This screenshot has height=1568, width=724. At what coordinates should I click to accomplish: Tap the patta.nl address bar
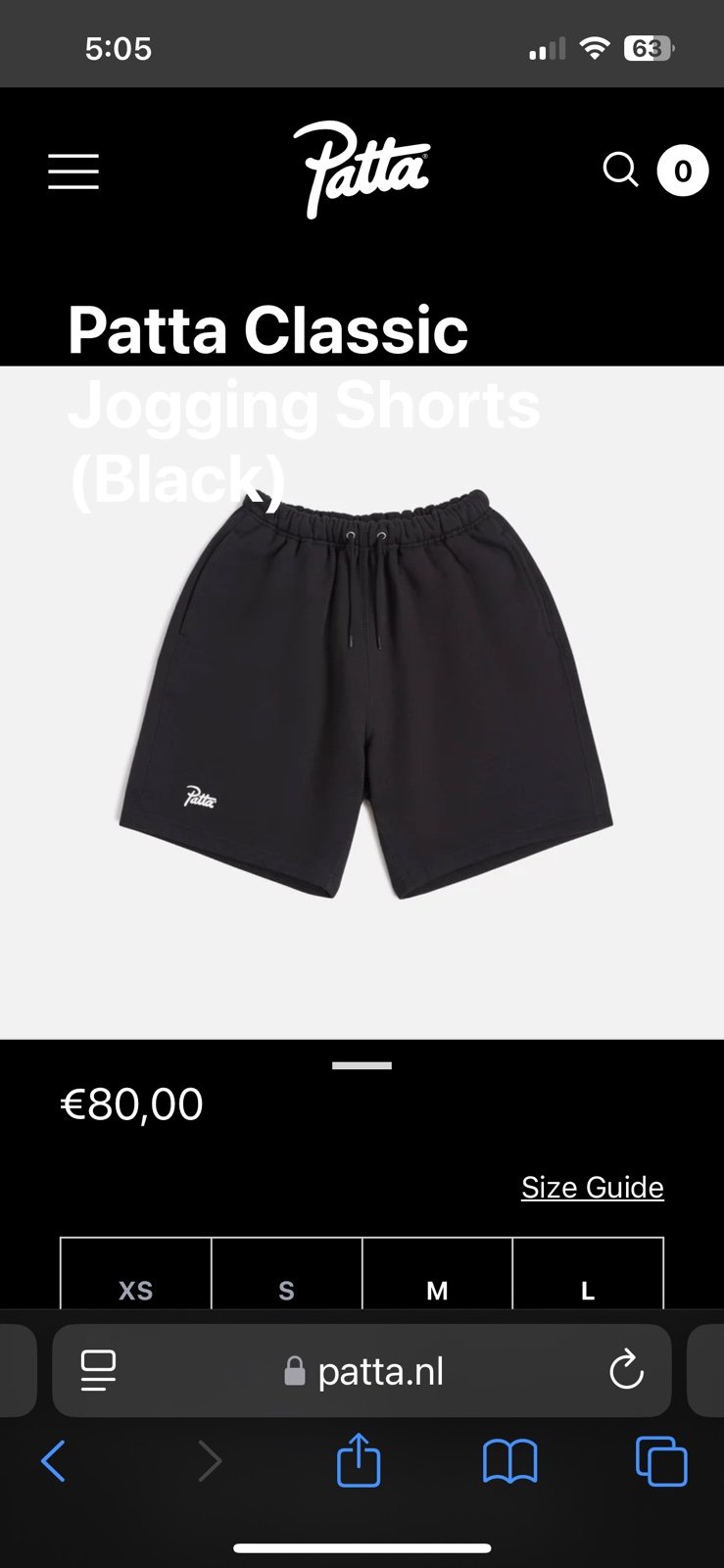click(x=362, y=1371)
